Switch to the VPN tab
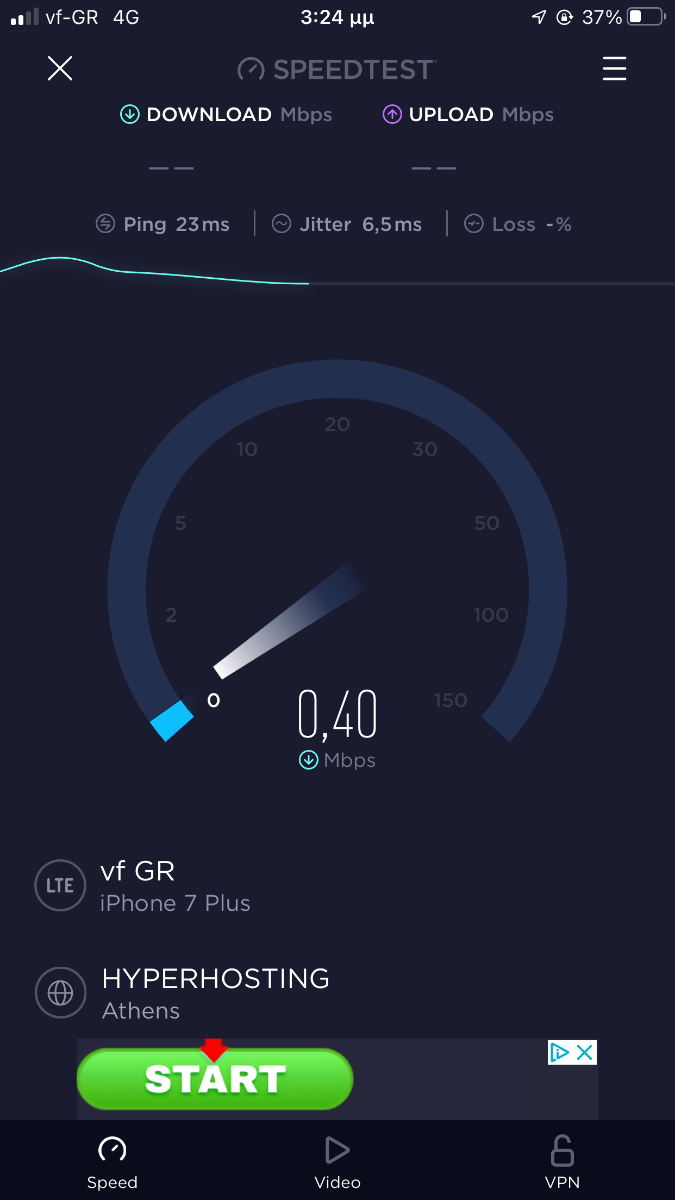 (x=562, y=1163)
